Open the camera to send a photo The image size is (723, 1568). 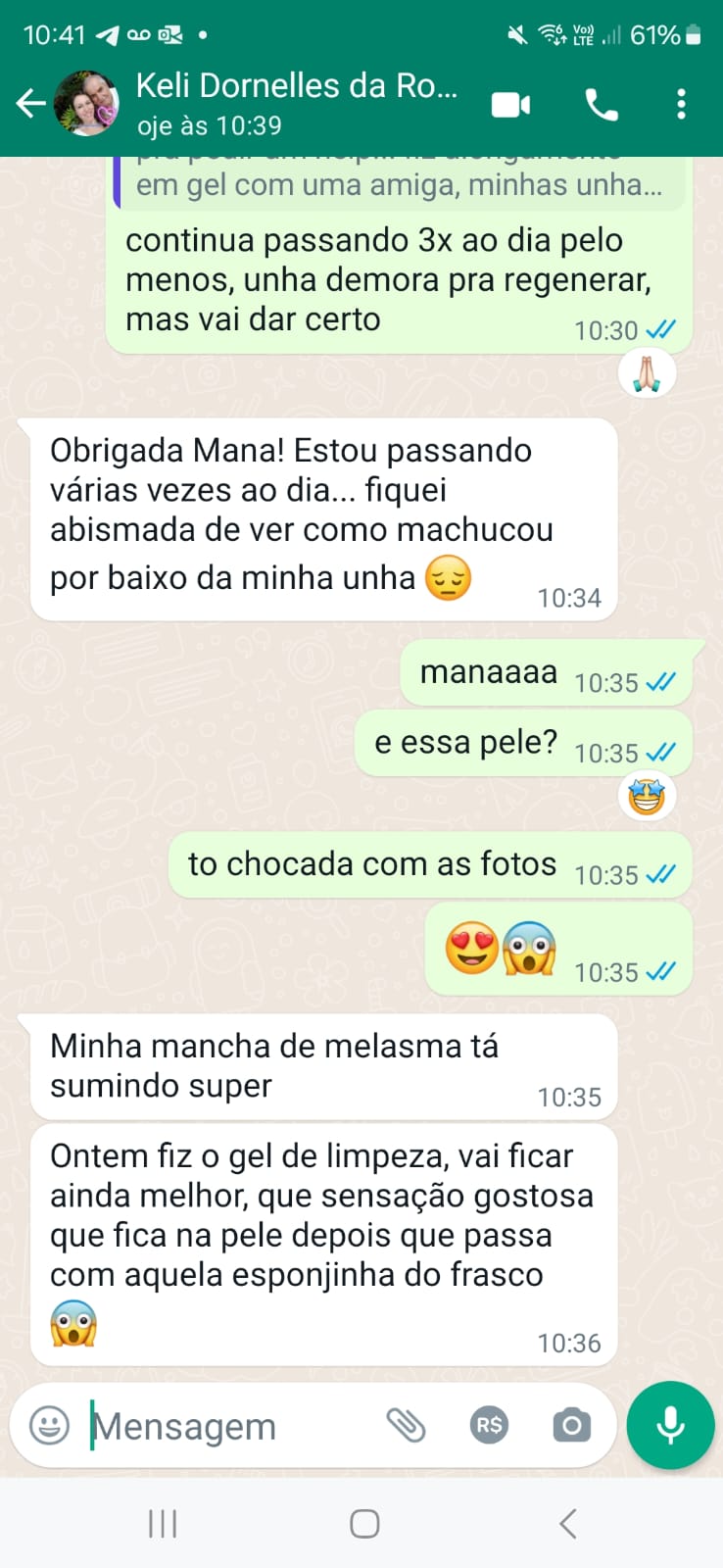coord(571,1425)
